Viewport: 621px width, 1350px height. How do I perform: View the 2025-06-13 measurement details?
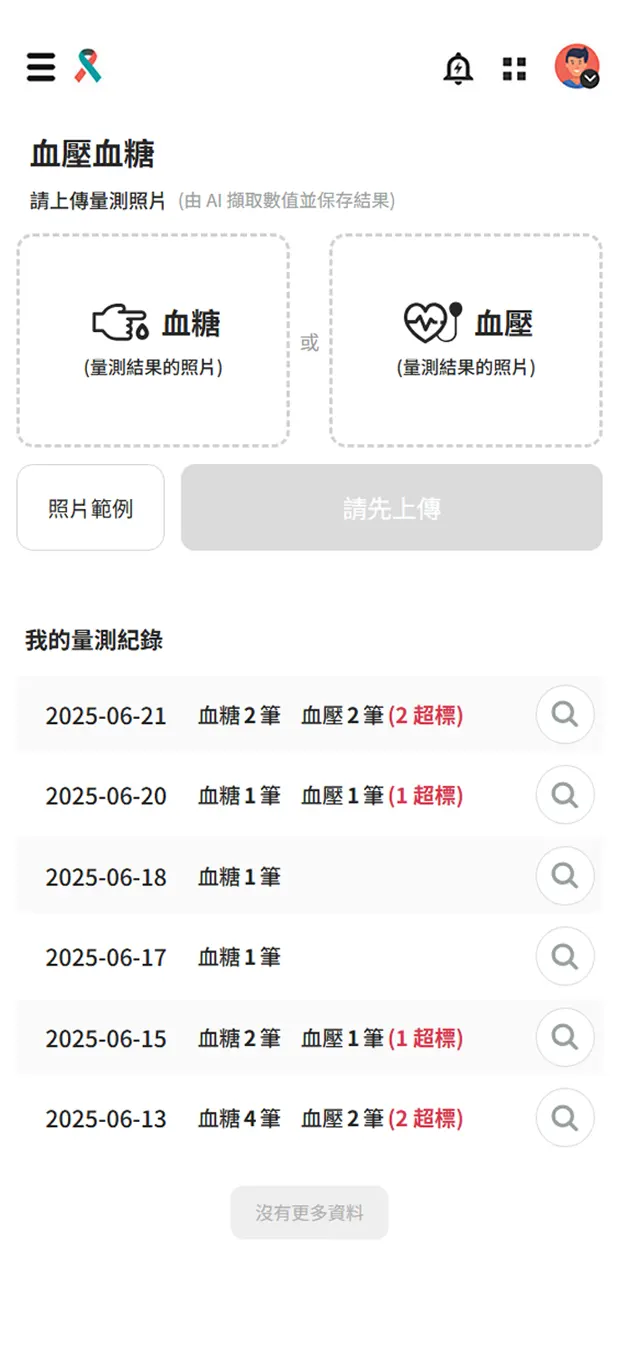click(x=565, y=1118)
